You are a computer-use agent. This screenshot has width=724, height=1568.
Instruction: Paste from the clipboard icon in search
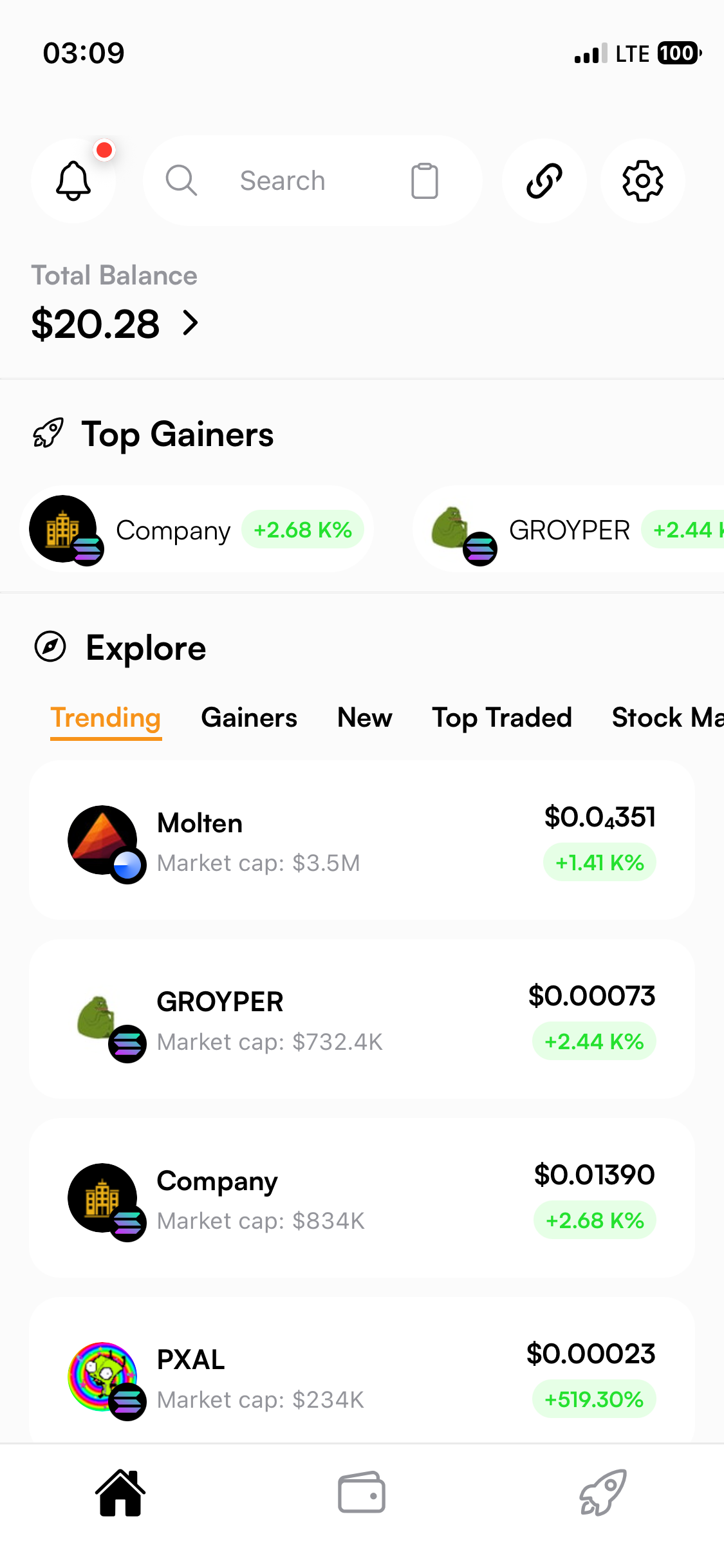(424, 181)
